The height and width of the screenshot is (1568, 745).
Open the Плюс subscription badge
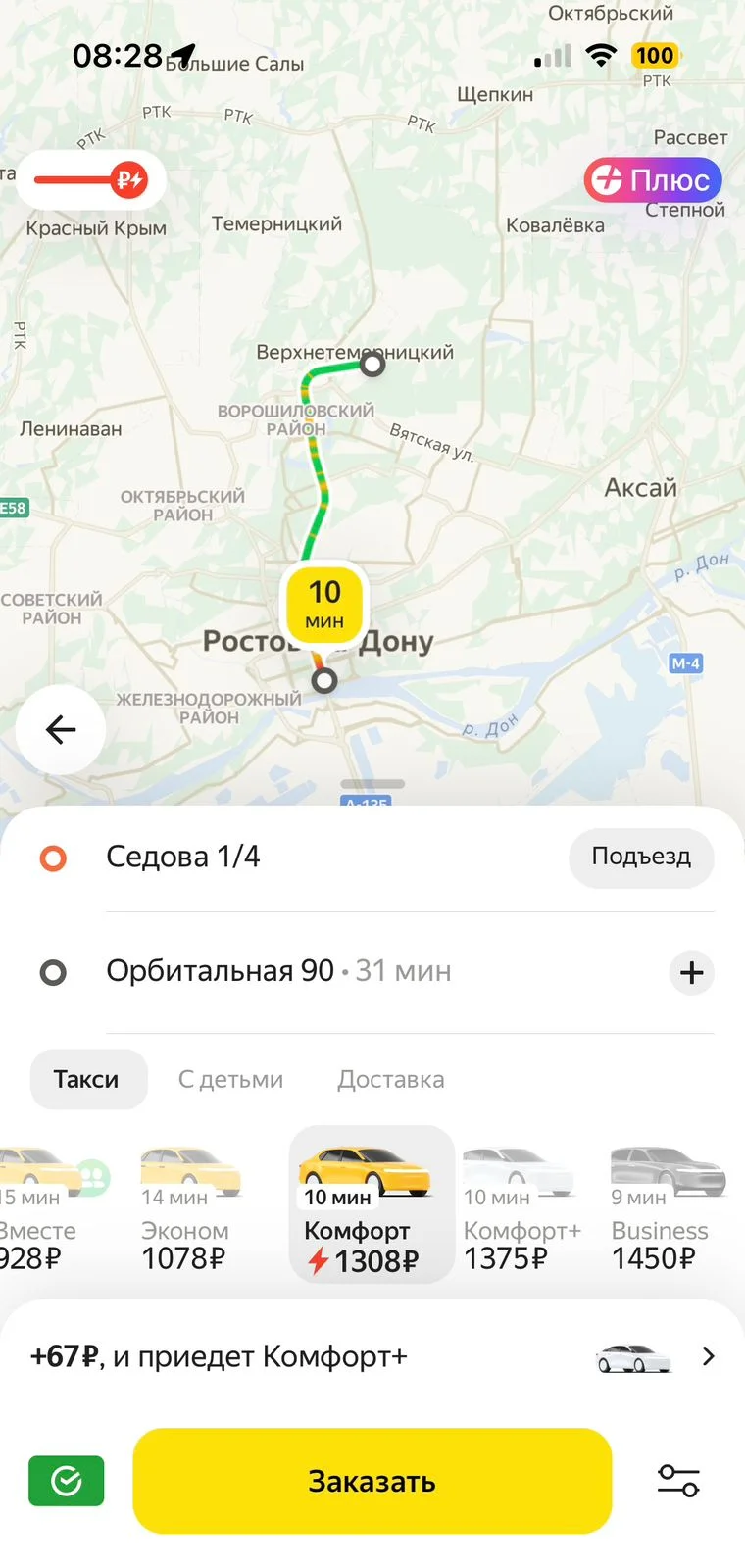pyautogui.click(x=653, y=180)
